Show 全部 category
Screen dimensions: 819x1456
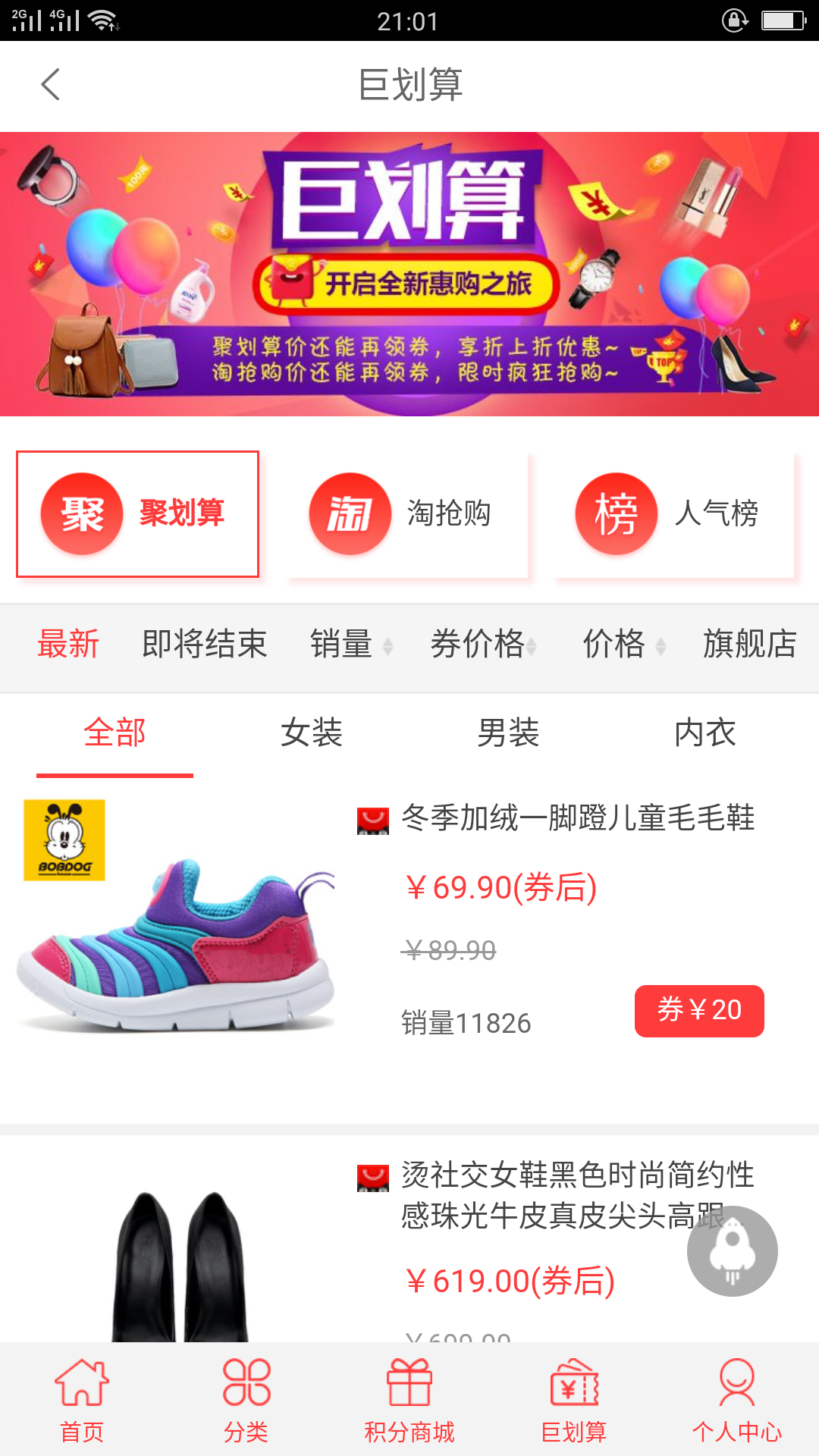[x=115, y=733]
